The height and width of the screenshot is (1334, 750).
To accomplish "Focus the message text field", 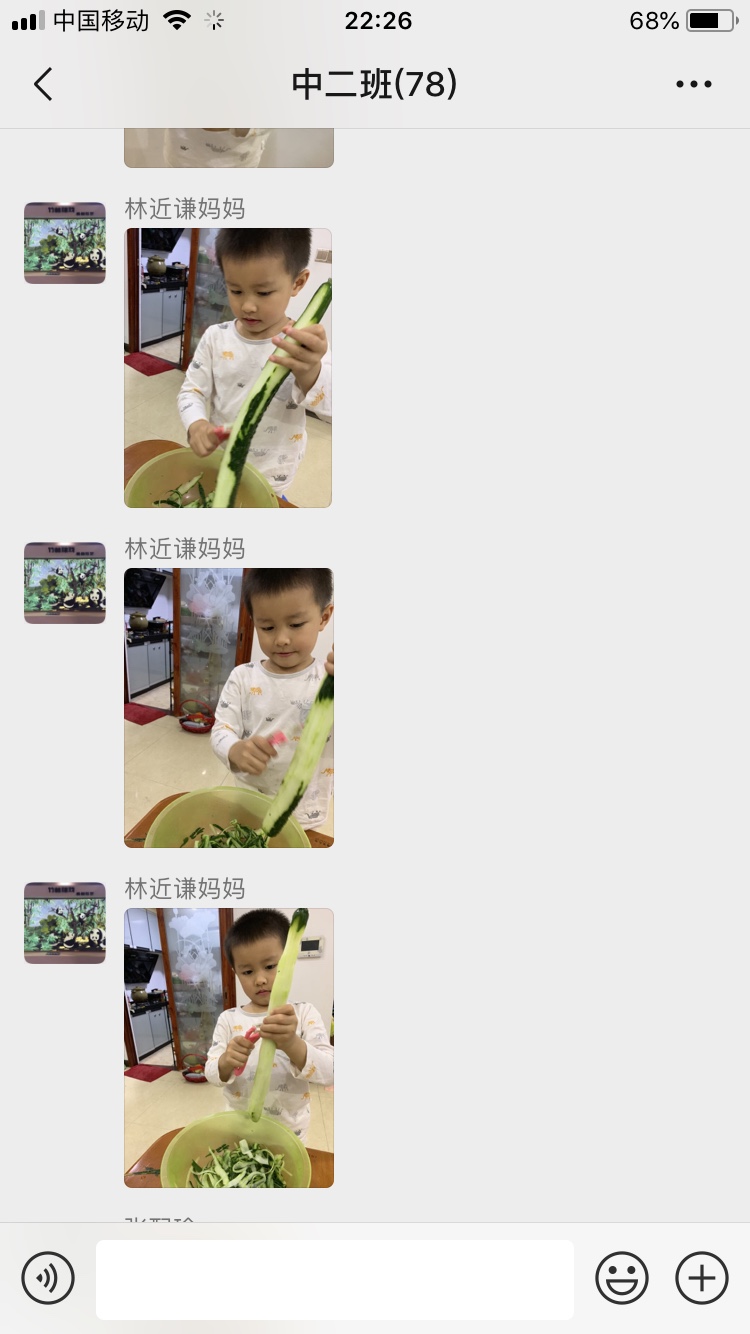I will click(334, 1279).
